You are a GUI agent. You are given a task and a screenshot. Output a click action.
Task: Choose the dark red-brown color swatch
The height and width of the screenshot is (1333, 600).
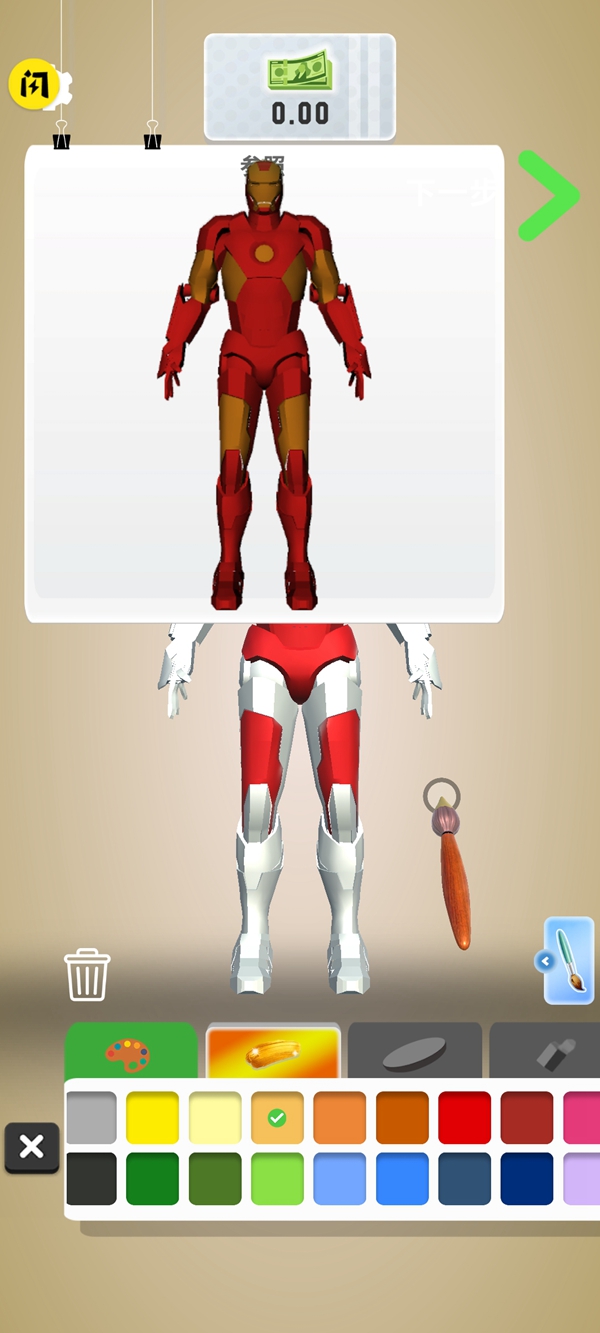526,1117
